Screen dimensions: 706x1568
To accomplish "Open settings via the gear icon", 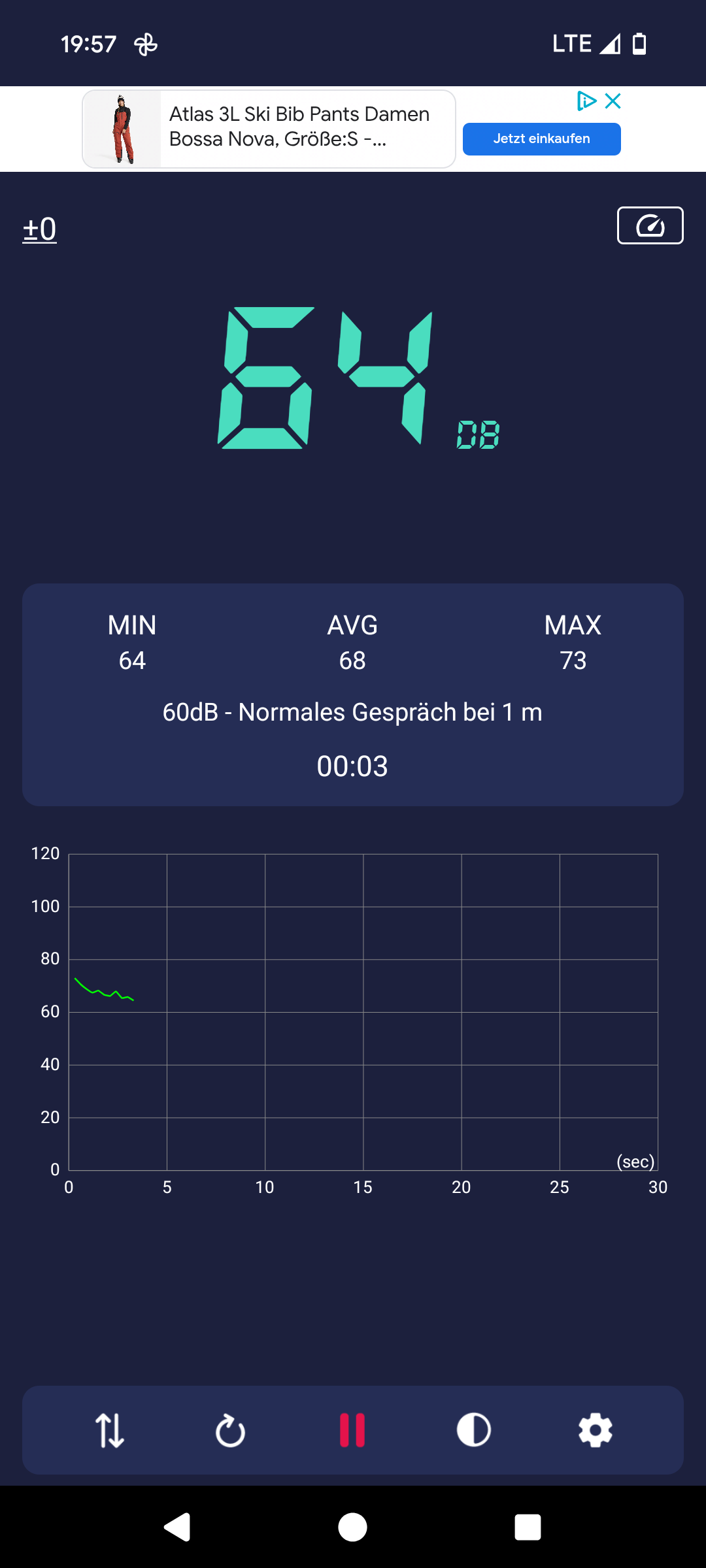I will click(x=596, y=1430).
